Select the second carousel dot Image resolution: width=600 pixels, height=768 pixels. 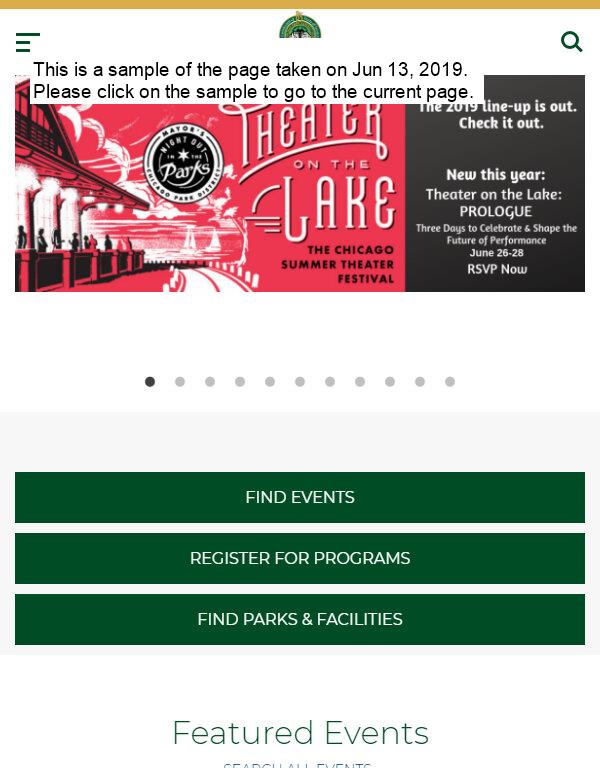coord(180,381)
